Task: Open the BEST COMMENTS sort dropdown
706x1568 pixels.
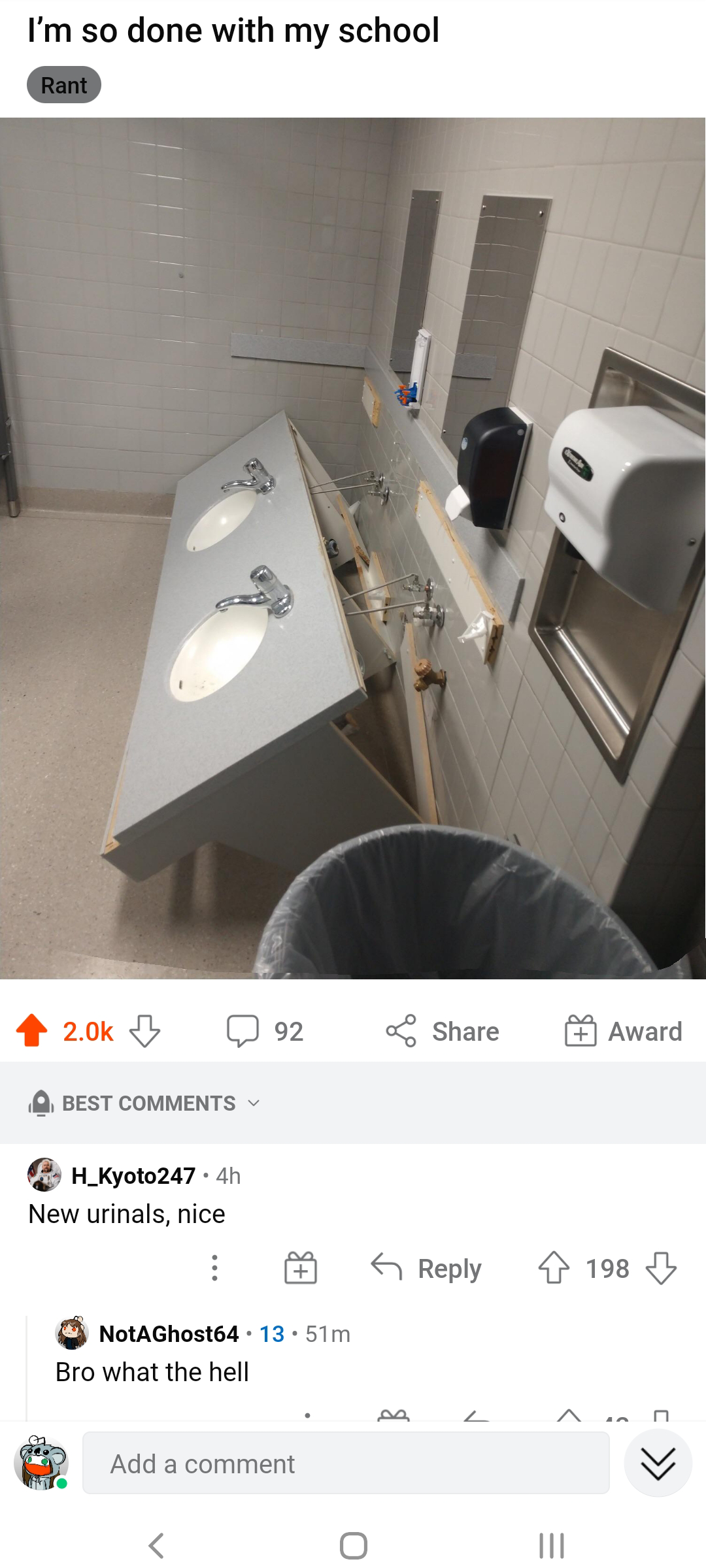Action: 254,1103
